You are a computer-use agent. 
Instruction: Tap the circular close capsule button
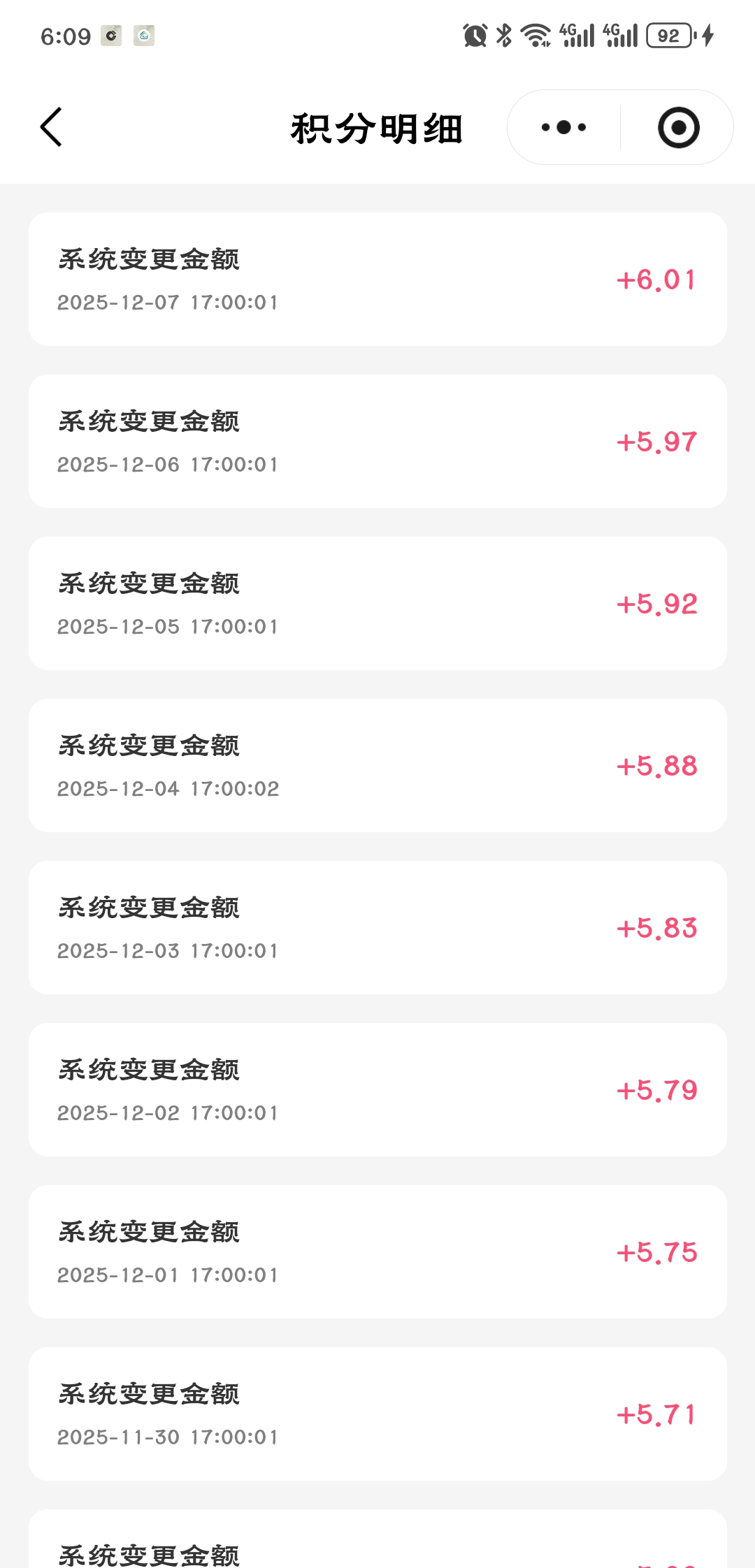tap(677, 127)
